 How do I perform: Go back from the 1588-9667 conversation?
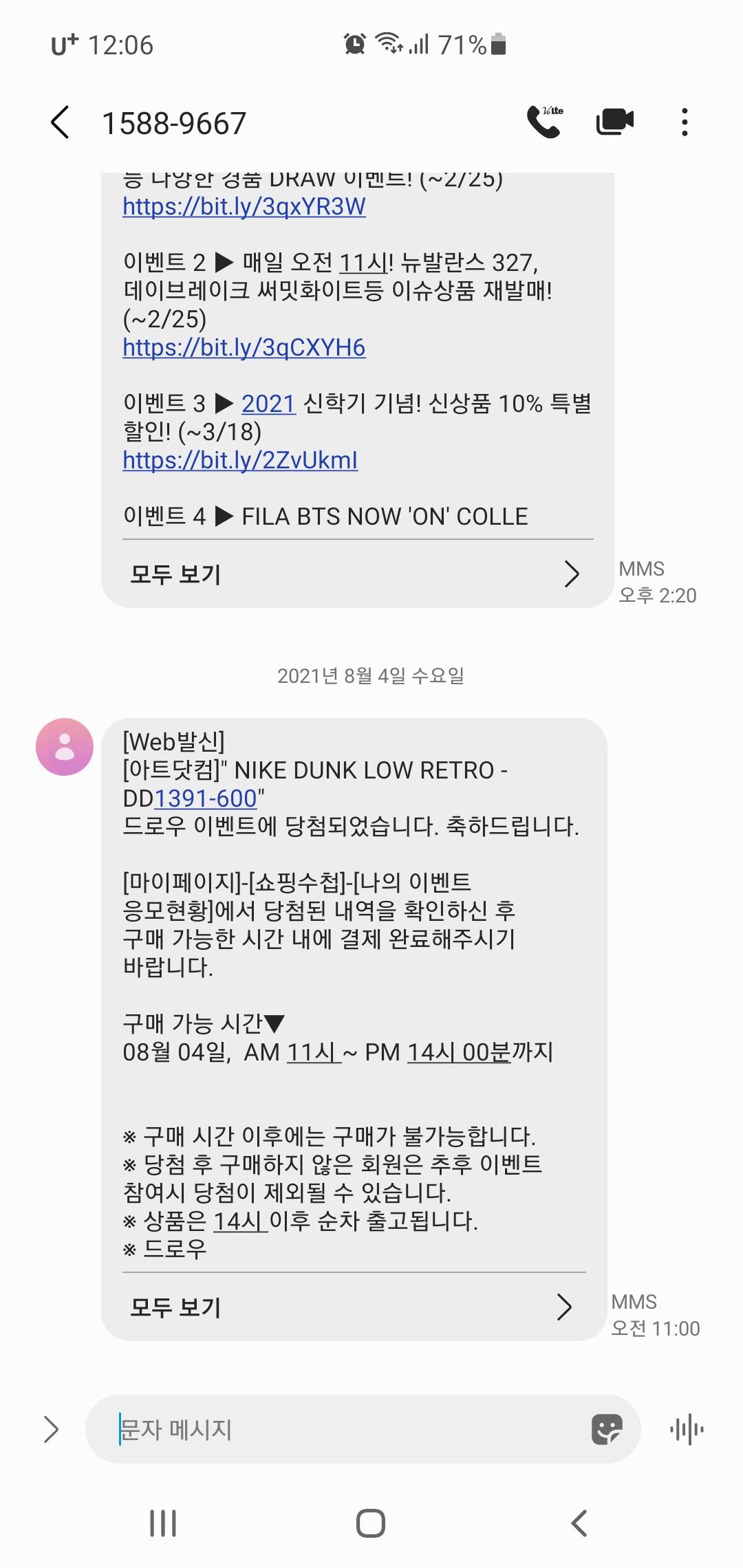tap(61, 123)
